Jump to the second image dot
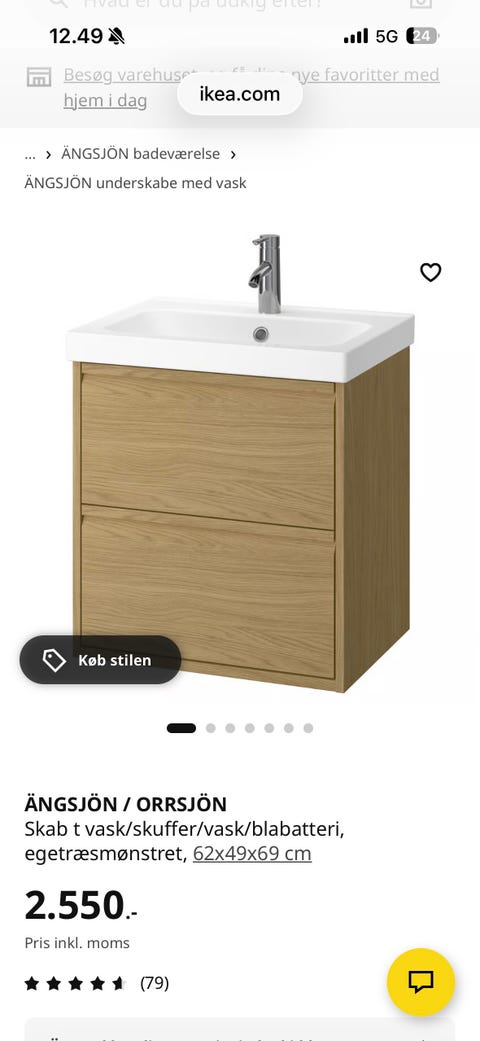The image size is (480, 1041). pos(210,728)
